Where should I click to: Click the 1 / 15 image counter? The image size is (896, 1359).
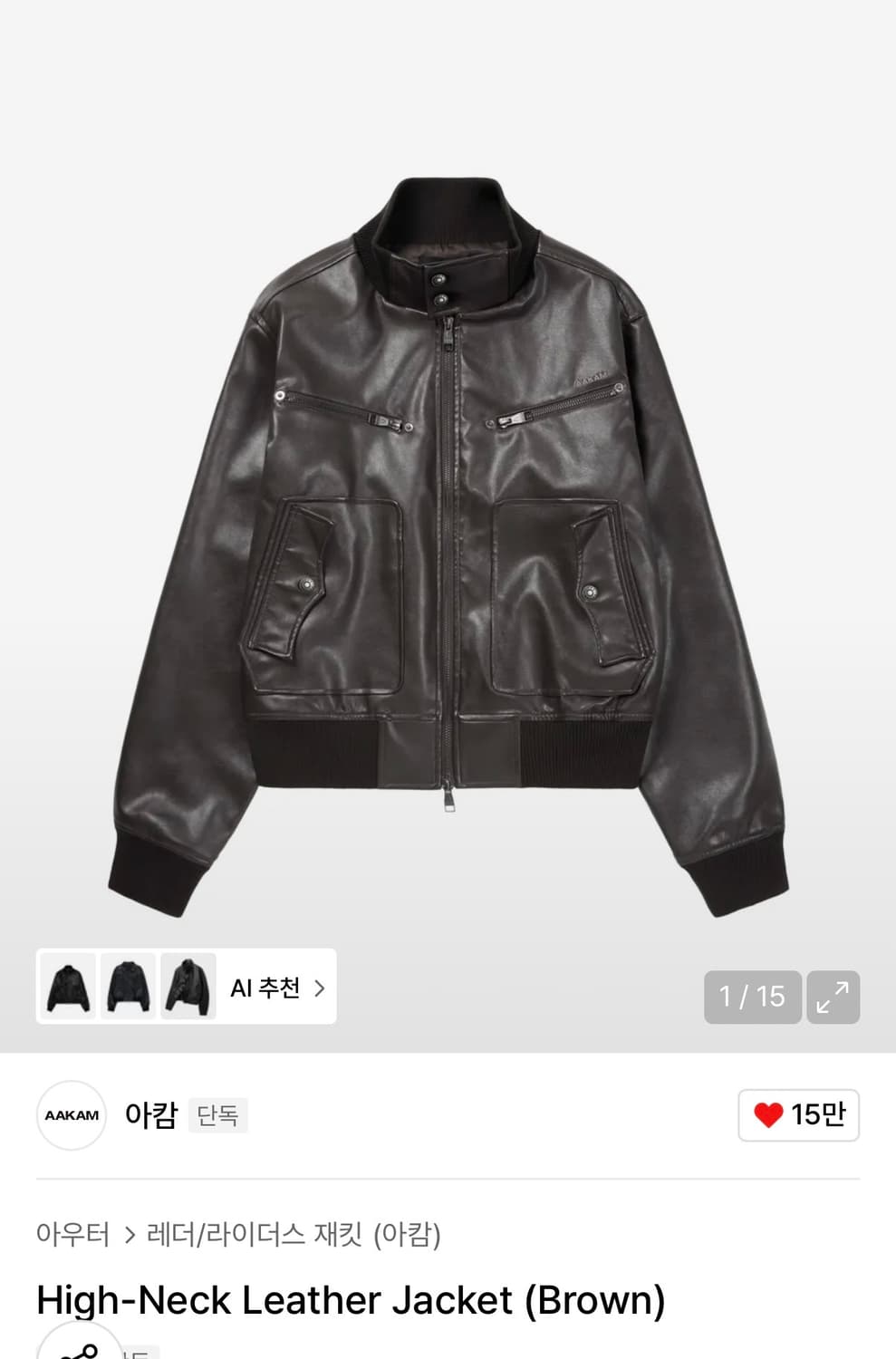(752, 997)
